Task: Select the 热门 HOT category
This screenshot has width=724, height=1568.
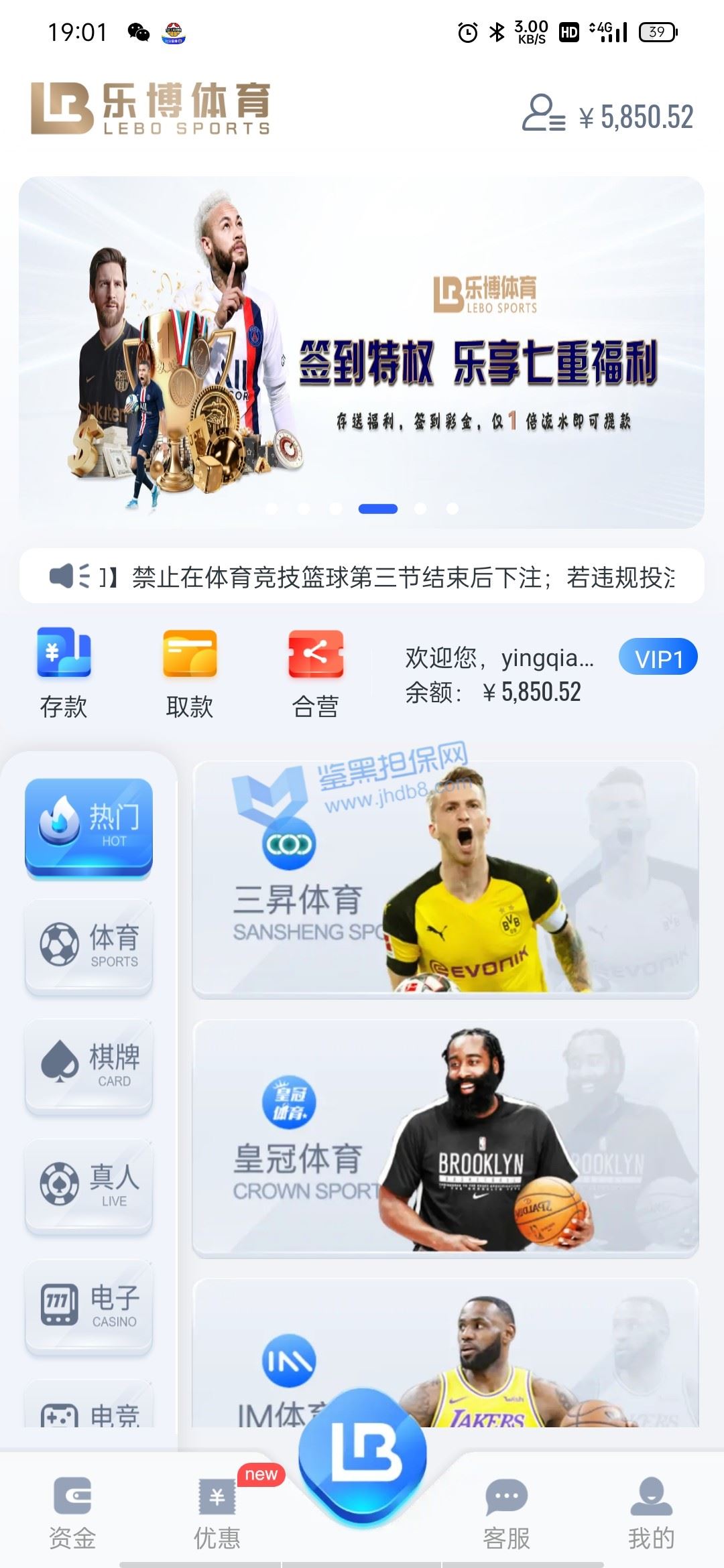Action: tap(89, 828)
